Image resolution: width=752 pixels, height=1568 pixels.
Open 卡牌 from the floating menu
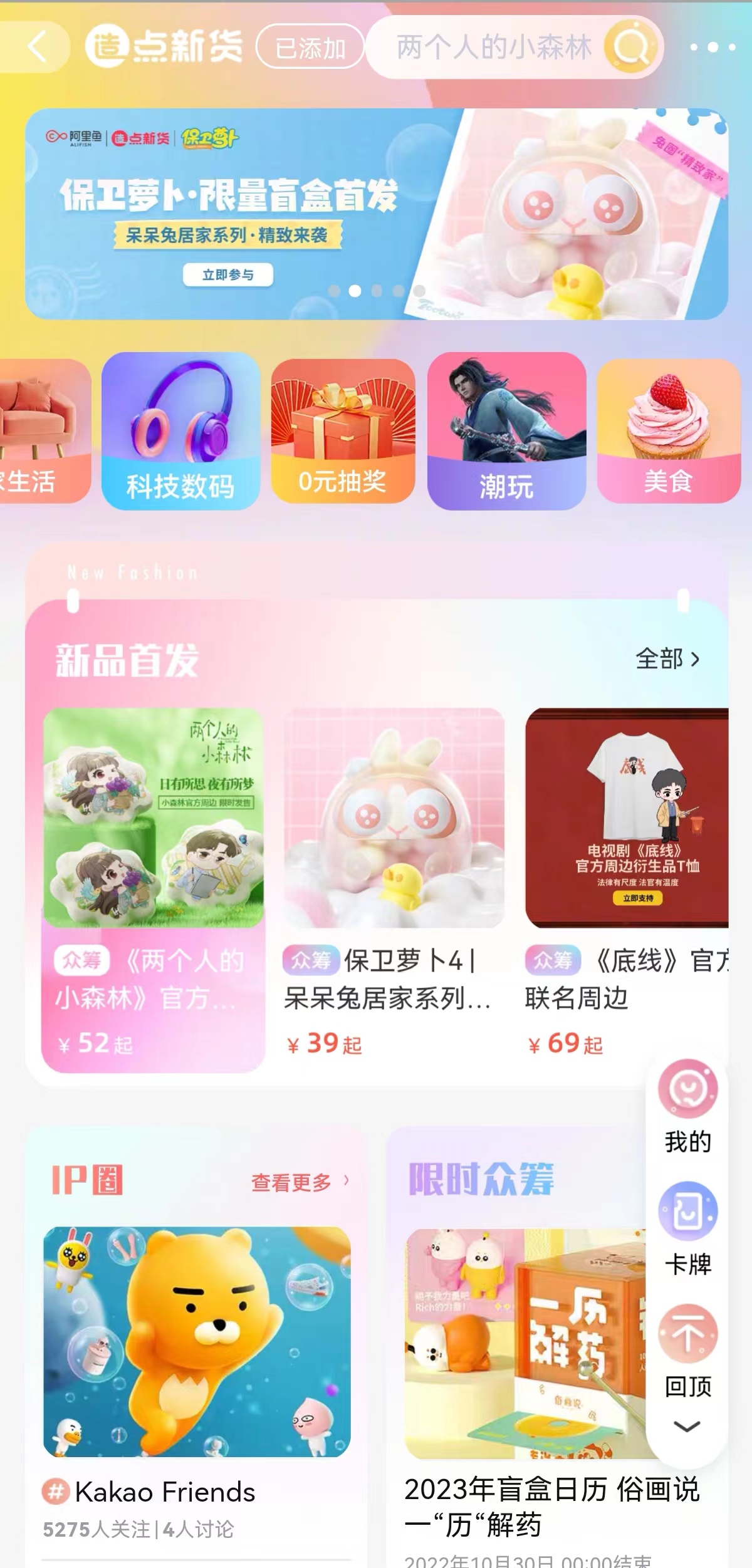(687, 1229)
